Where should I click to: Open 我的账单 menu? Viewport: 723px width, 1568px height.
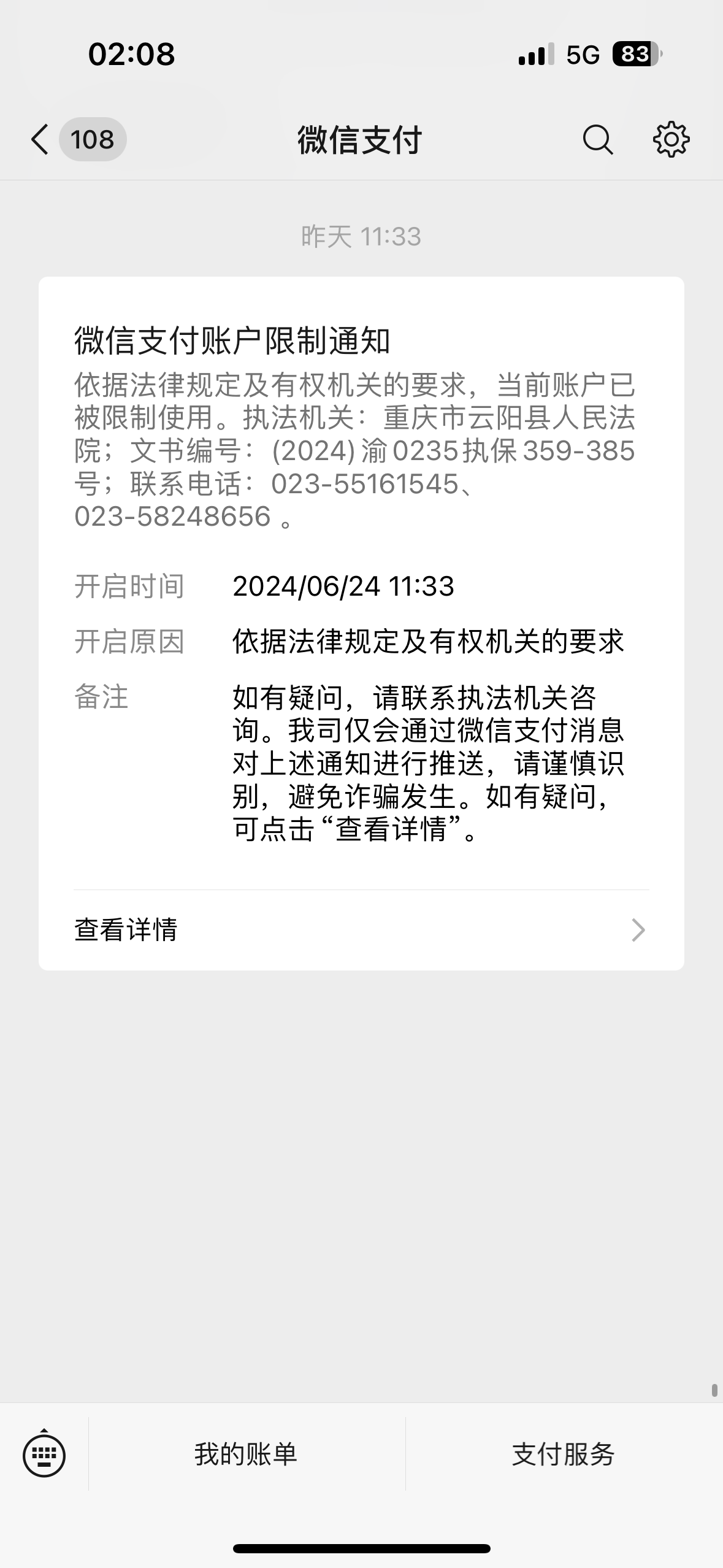(246, 1455)
